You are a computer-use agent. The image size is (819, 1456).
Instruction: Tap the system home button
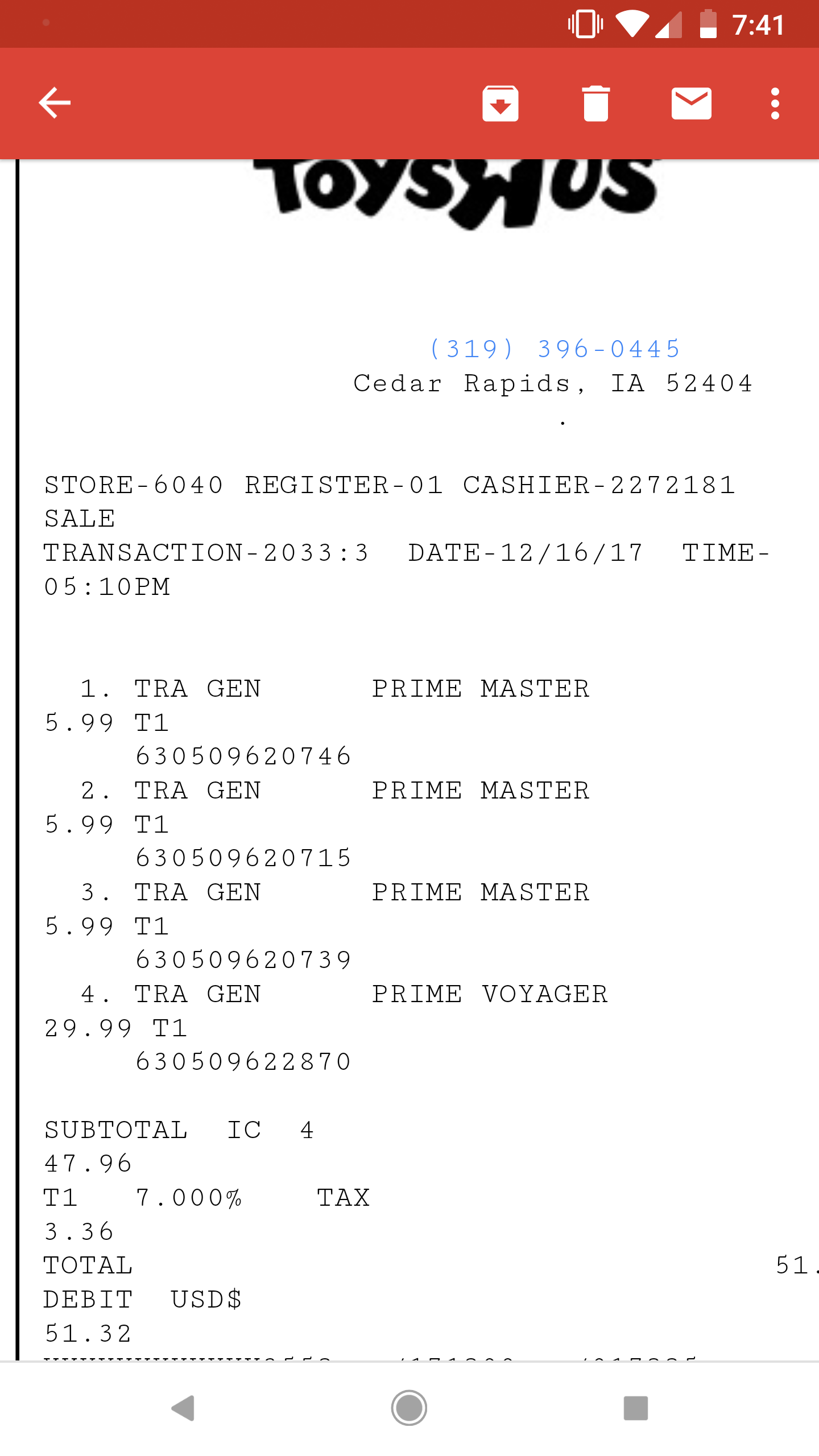[x=409, y=1408]
